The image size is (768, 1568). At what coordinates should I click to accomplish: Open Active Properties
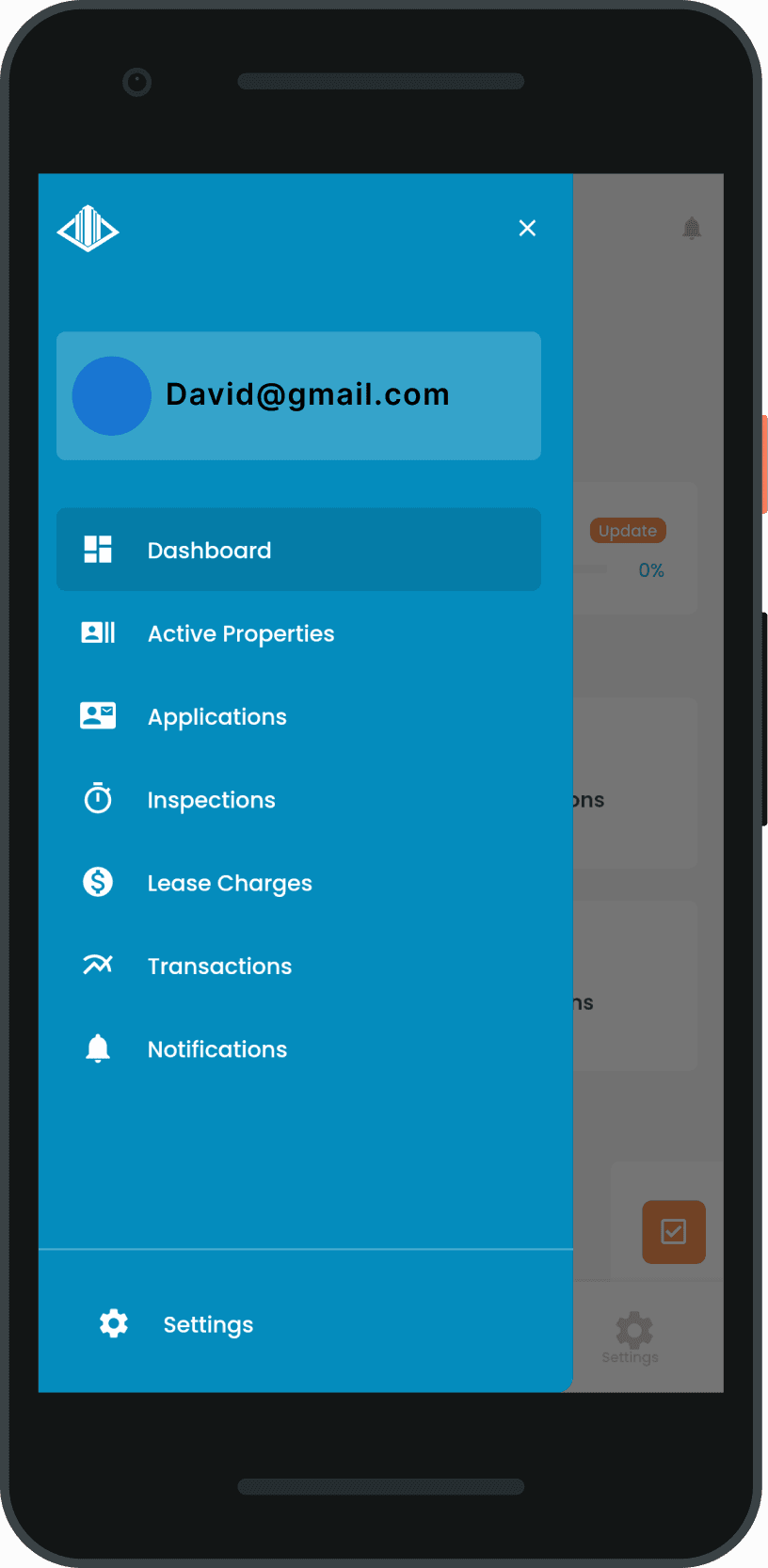click(x=298, y=632)
